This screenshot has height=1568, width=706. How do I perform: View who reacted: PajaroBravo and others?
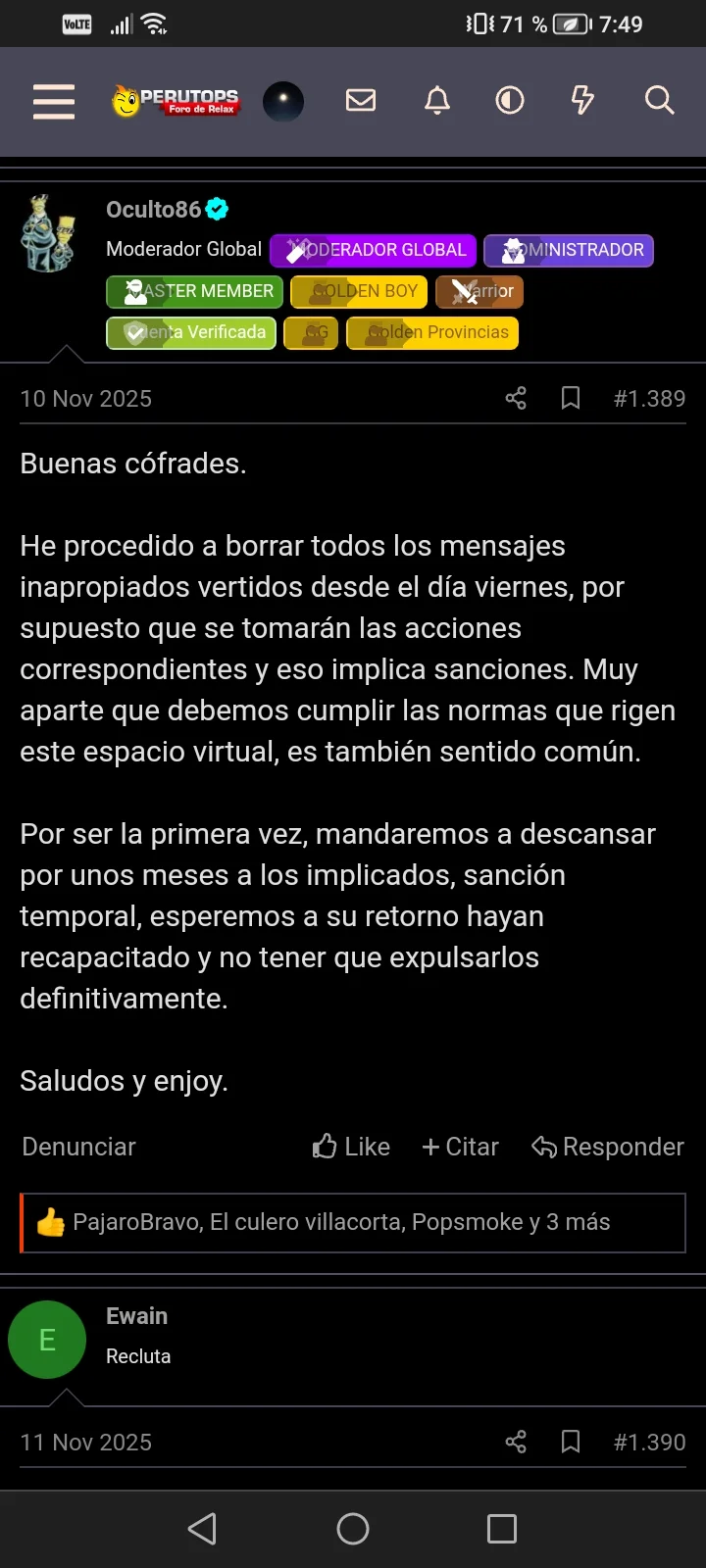(x=341, y=1222)
